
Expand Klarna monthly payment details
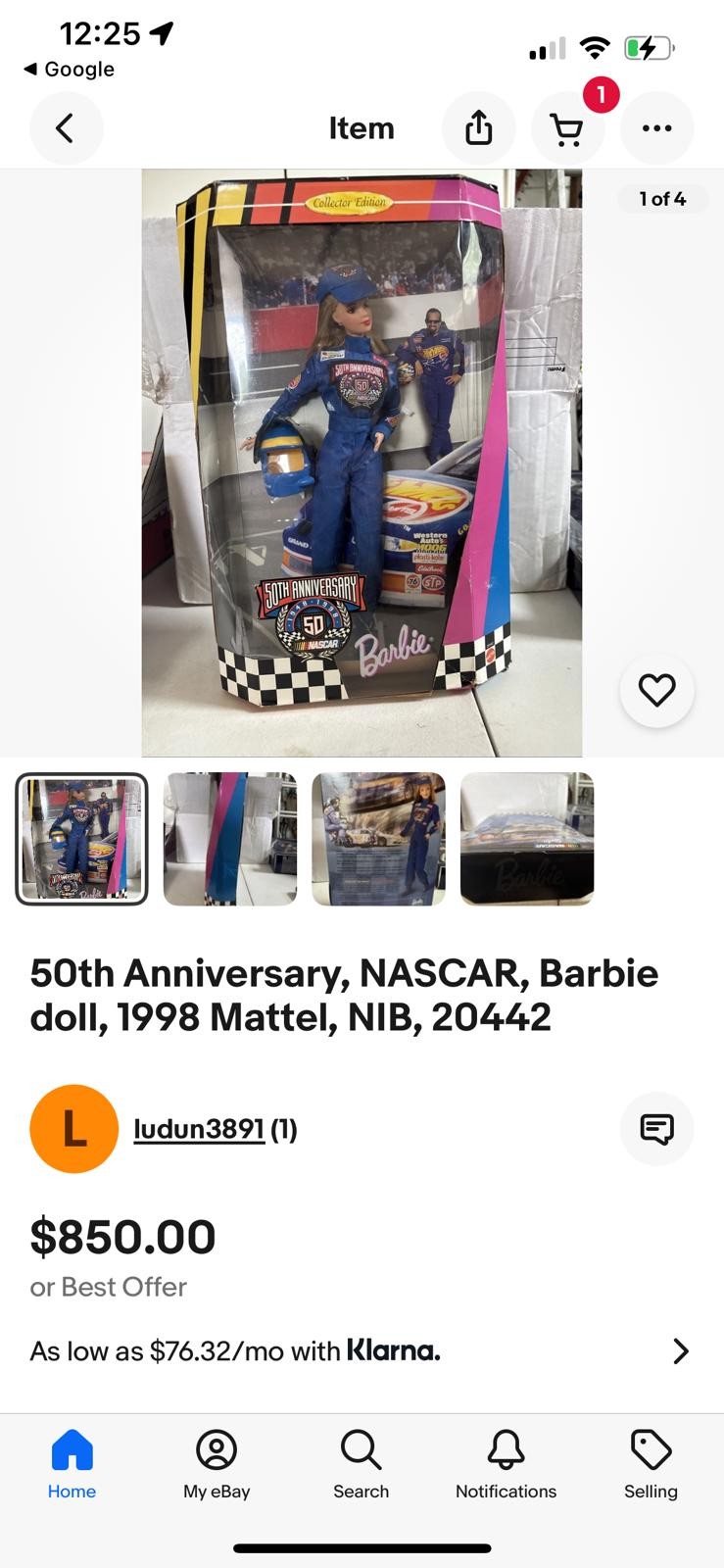pos(680,1351)
